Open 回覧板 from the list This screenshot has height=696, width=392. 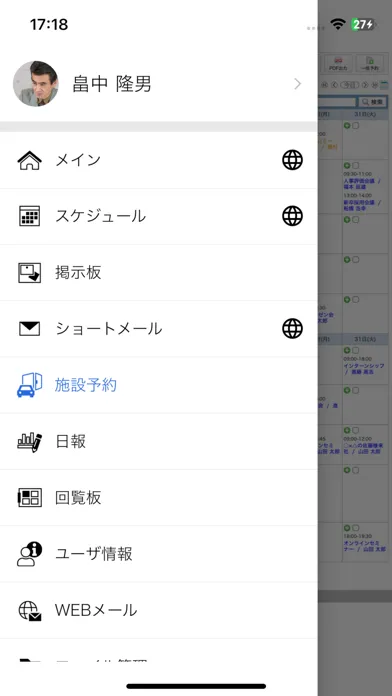[x=158, y=498]
